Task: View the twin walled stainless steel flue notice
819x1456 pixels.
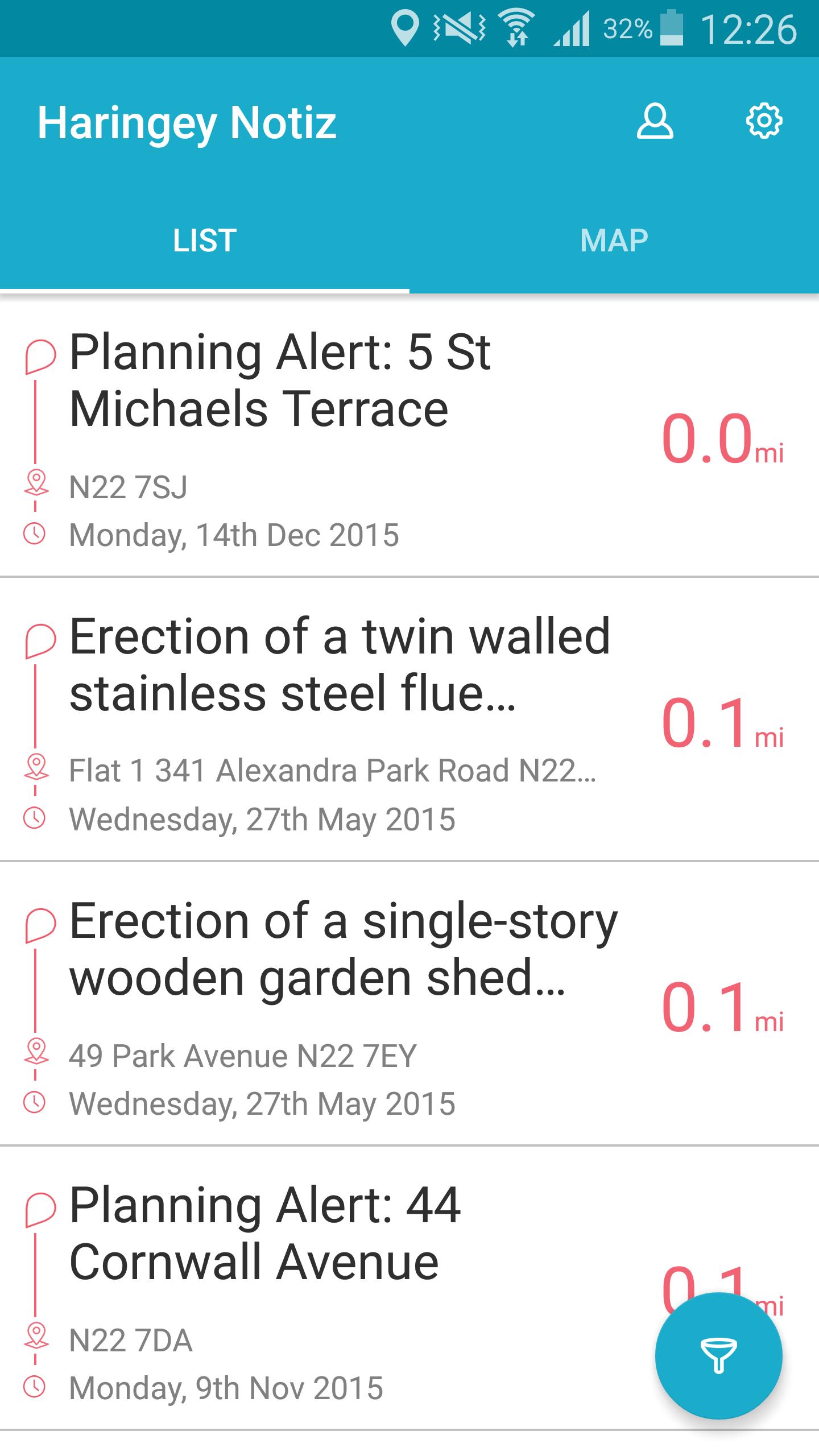Action: point(341,721)
